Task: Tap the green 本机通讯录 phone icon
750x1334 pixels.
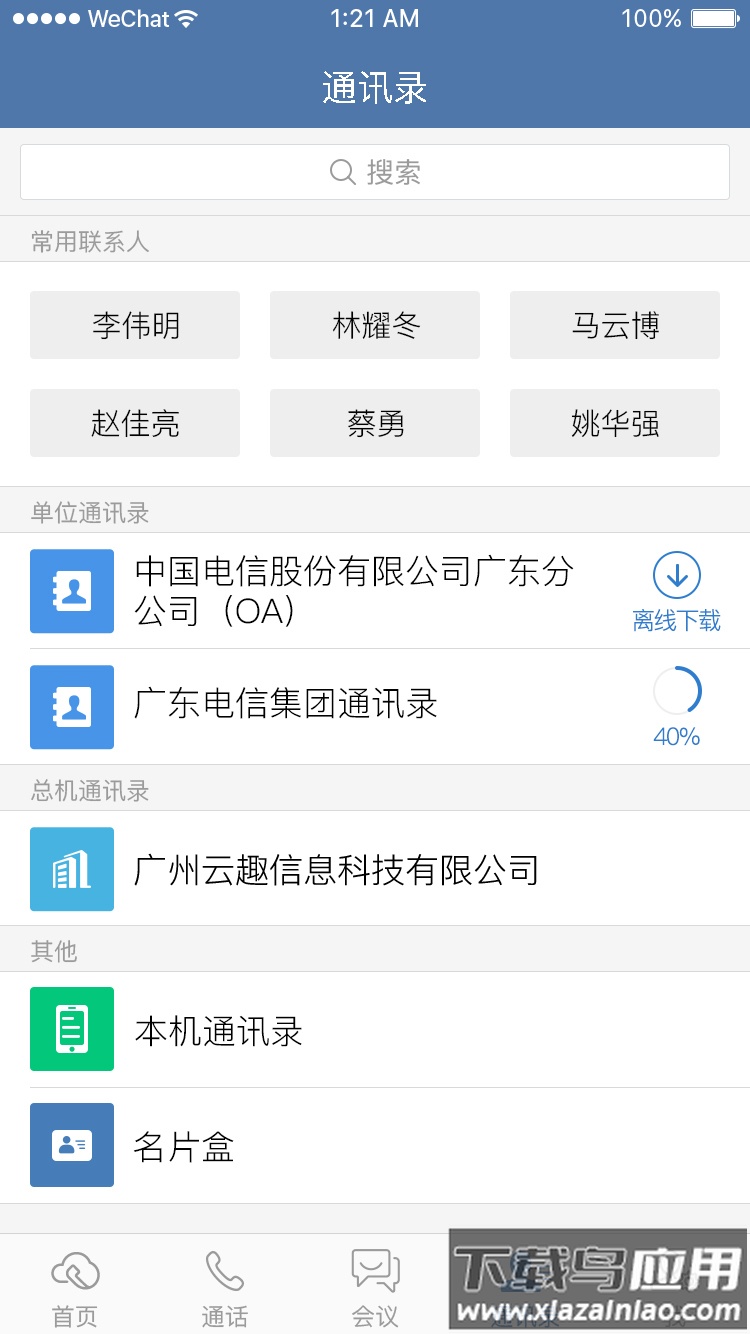Action: [72, 1029]
